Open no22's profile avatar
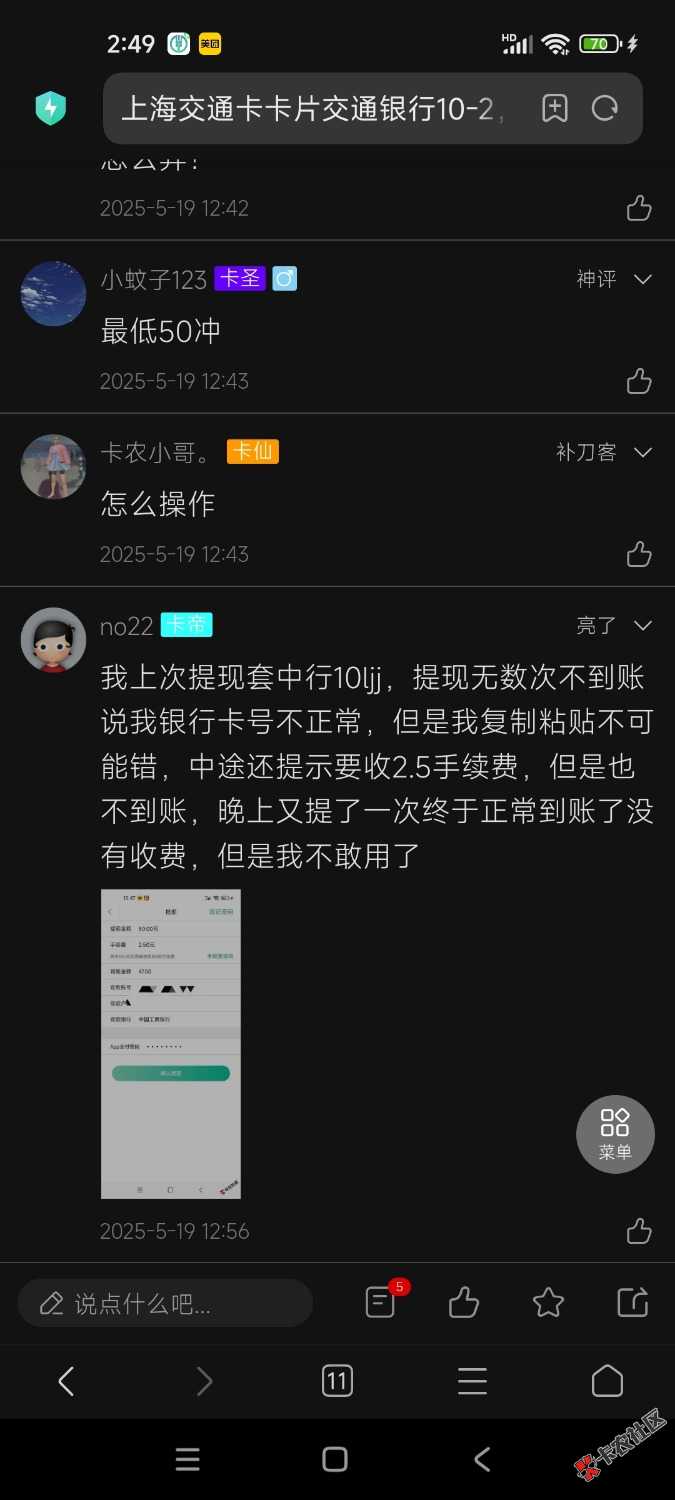Screen dimensions: 675x1500 [x=53, y=640]
